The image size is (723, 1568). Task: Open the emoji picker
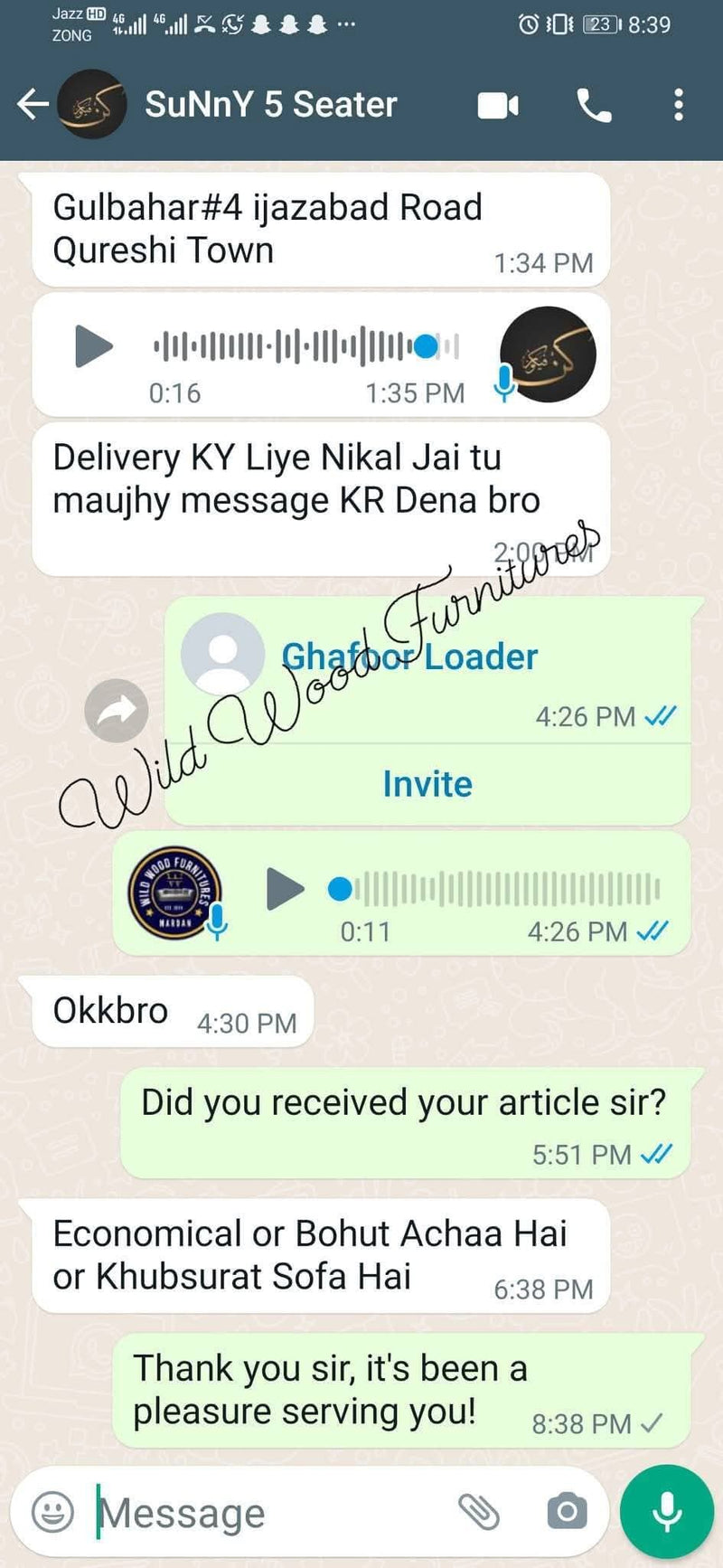click(x=52, y=1512)
